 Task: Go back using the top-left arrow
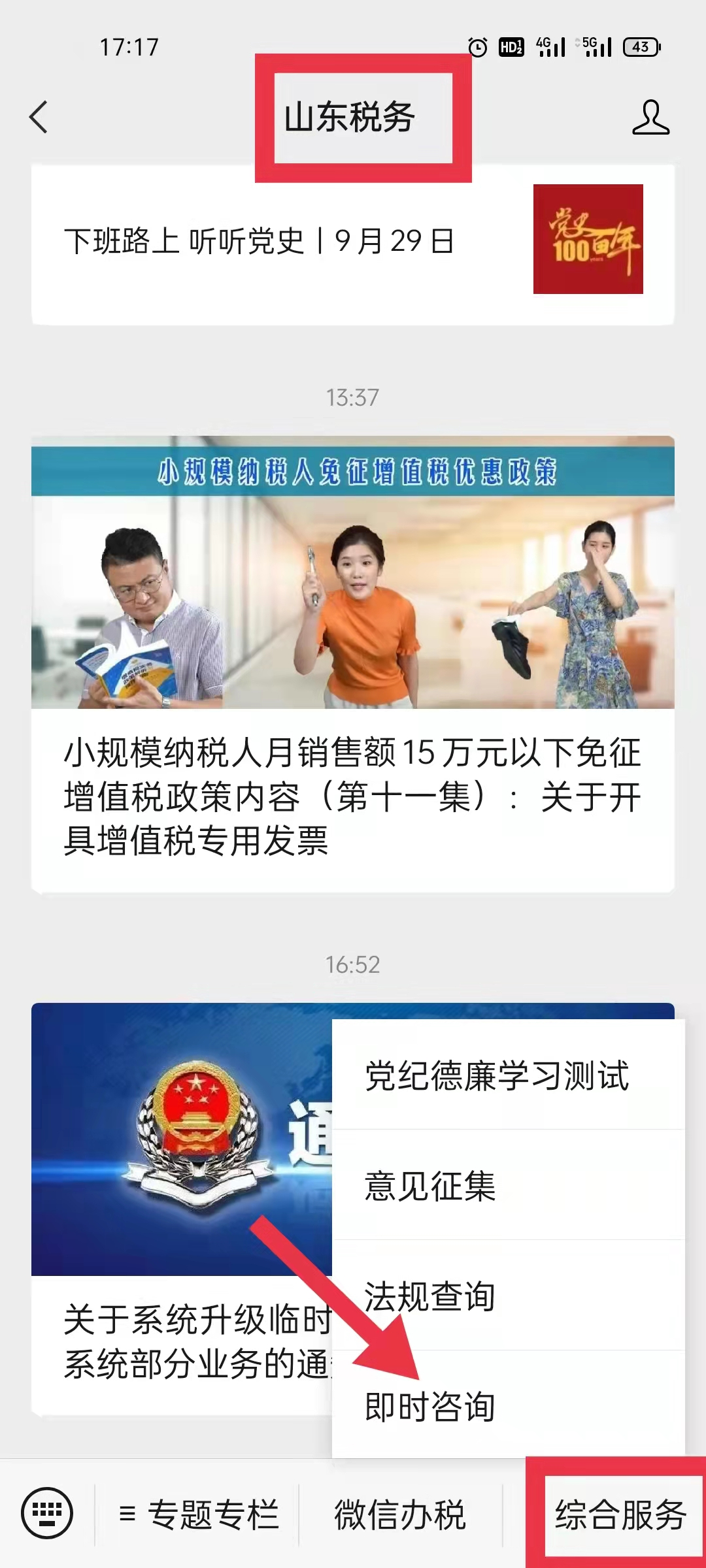coord(39,118)
